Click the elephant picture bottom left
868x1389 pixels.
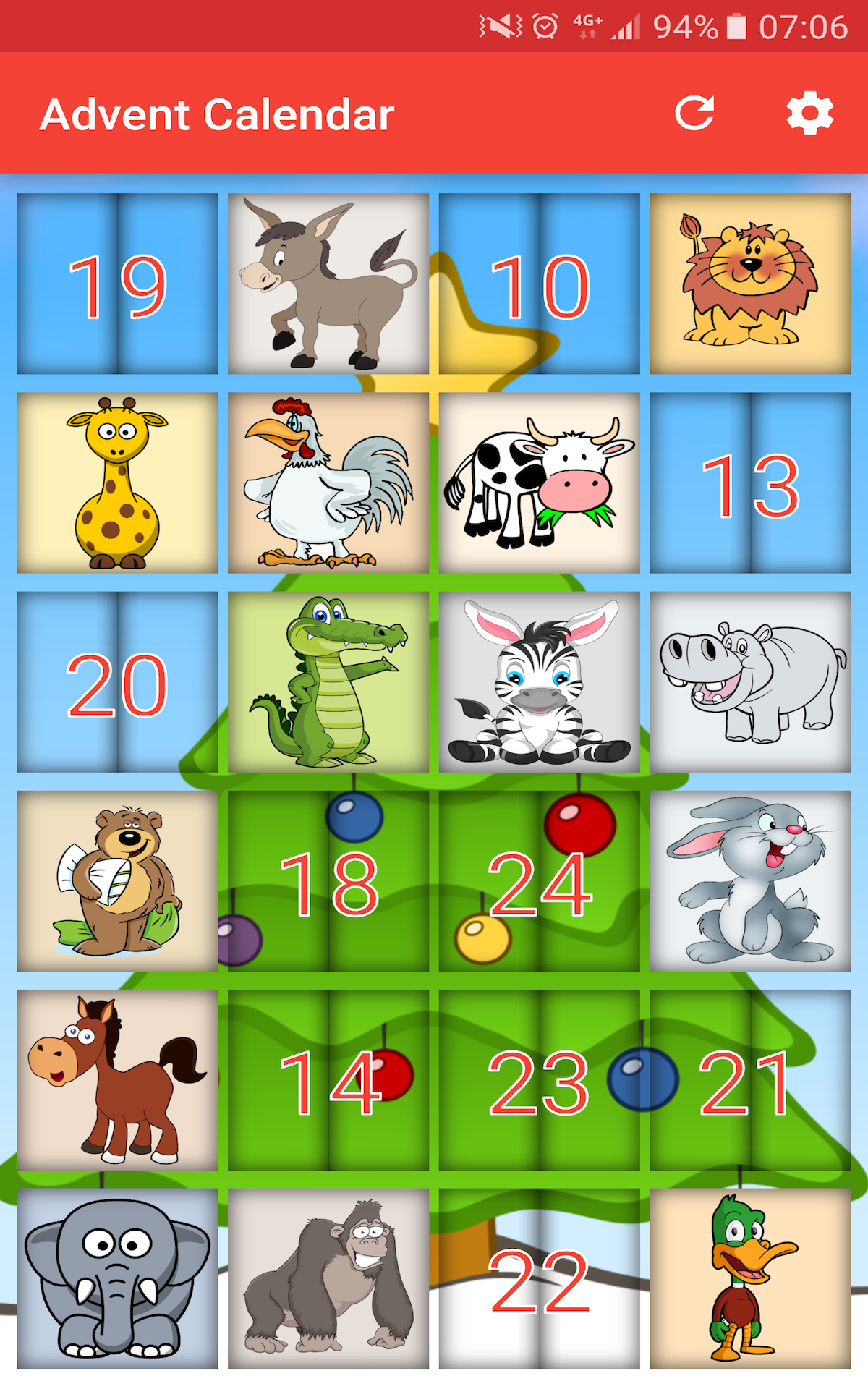(x=118, y=1295)
